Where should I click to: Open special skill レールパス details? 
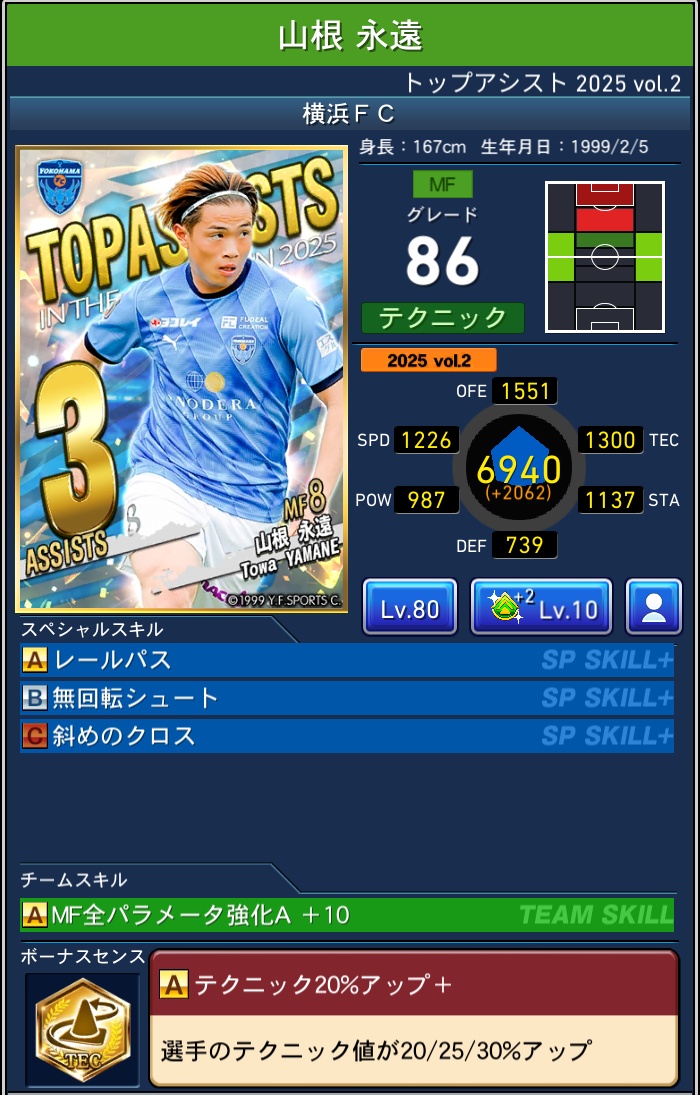[x=346, y=660]
